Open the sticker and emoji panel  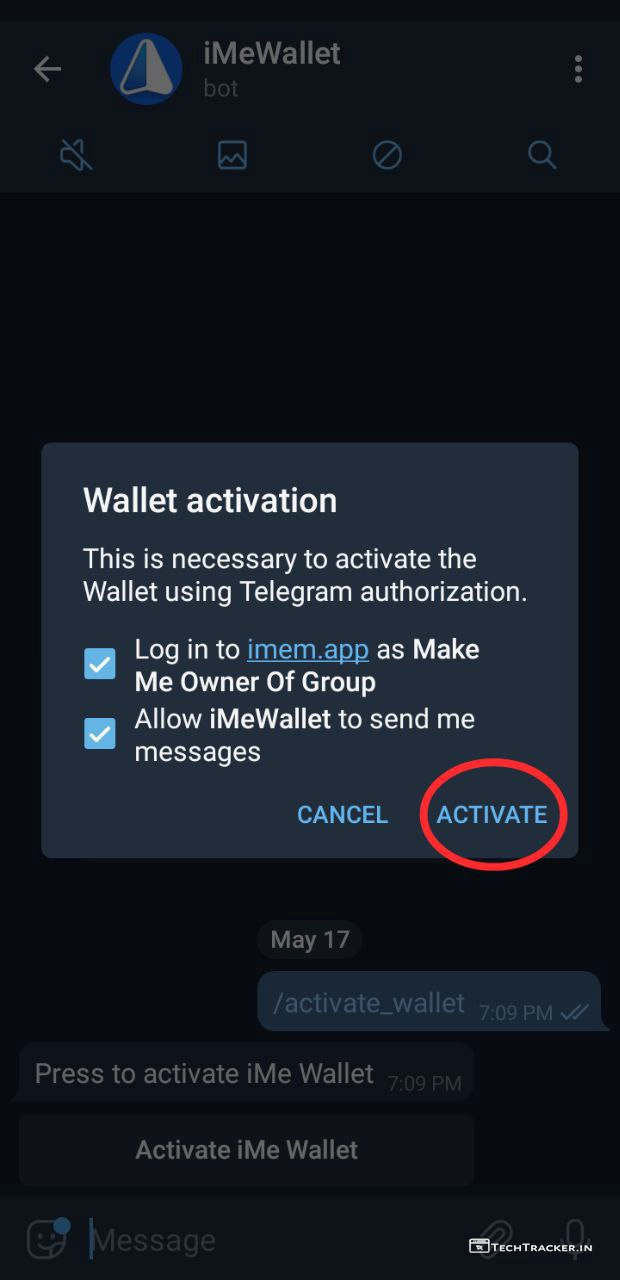(x=47, y=1240)
